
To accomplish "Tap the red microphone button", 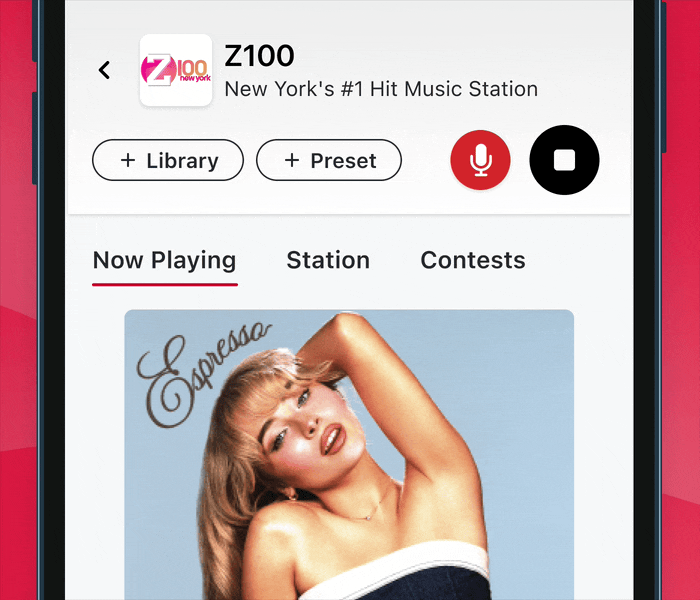I will click(480, 160).
